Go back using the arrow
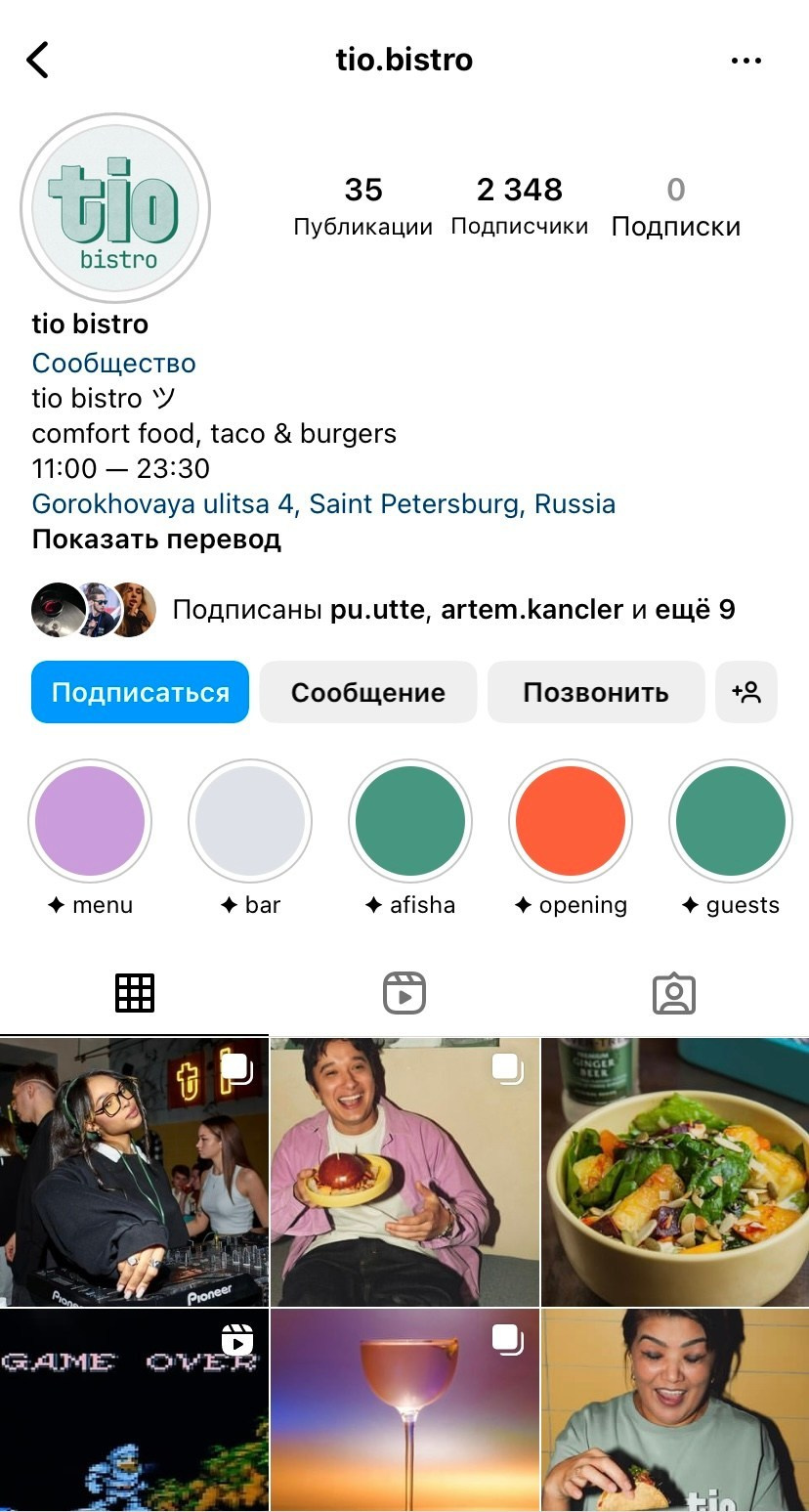Viewport: 809px width, 1512px height. [x=37, y=60]
